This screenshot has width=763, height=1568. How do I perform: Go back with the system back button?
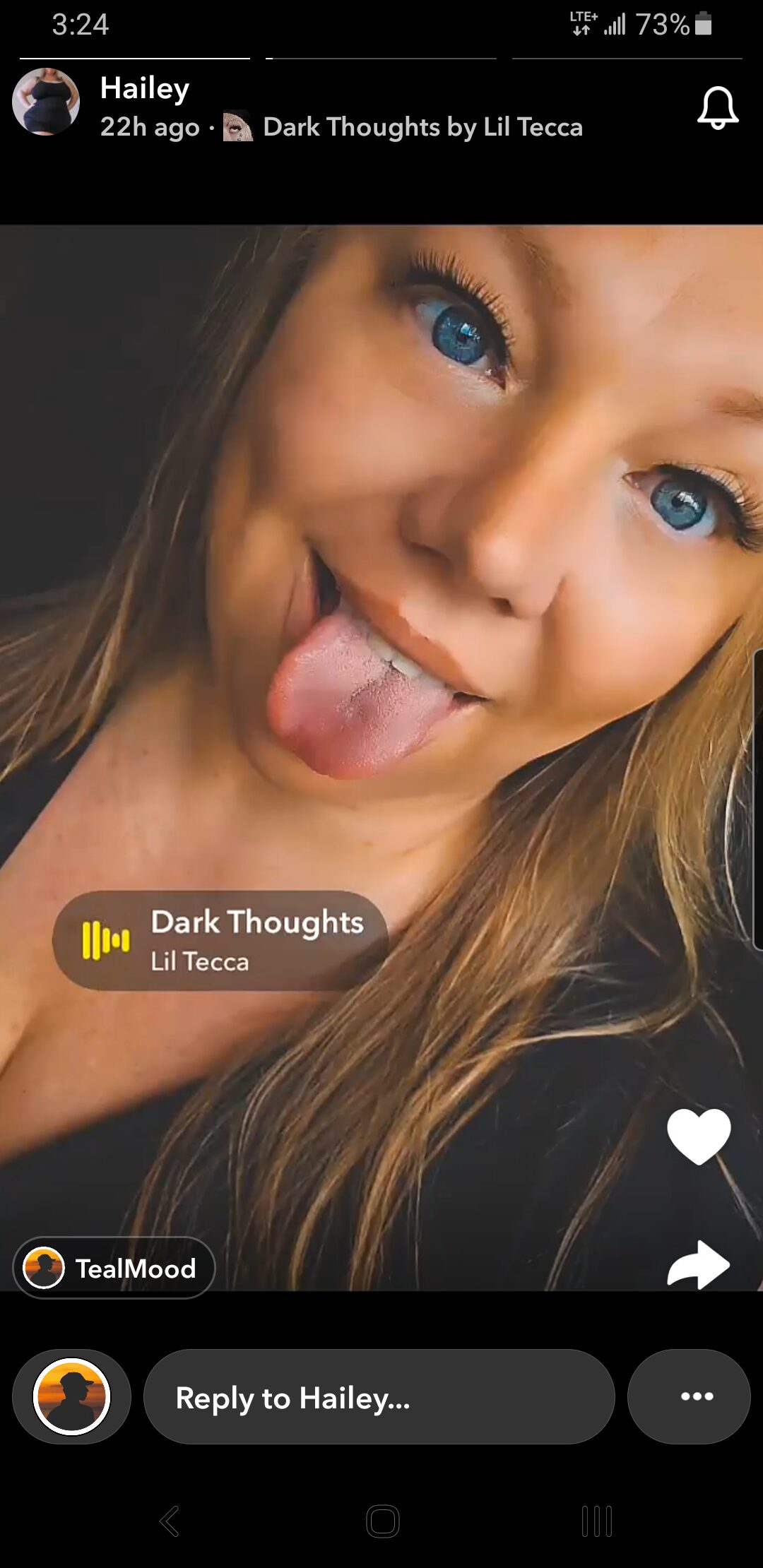click(x=169, y=1521)
